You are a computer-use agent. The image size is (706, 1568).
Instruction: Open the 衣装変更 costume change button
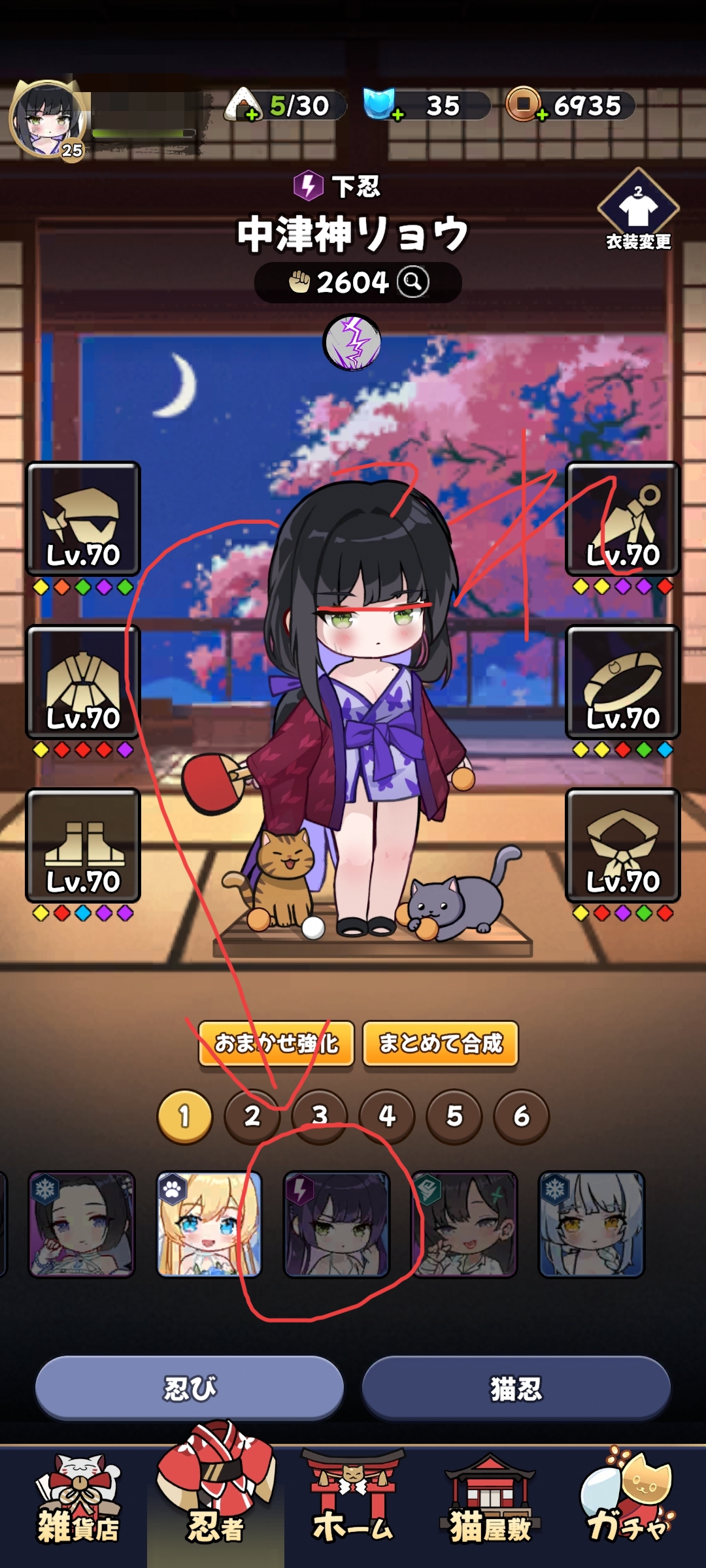pos(638,210)
